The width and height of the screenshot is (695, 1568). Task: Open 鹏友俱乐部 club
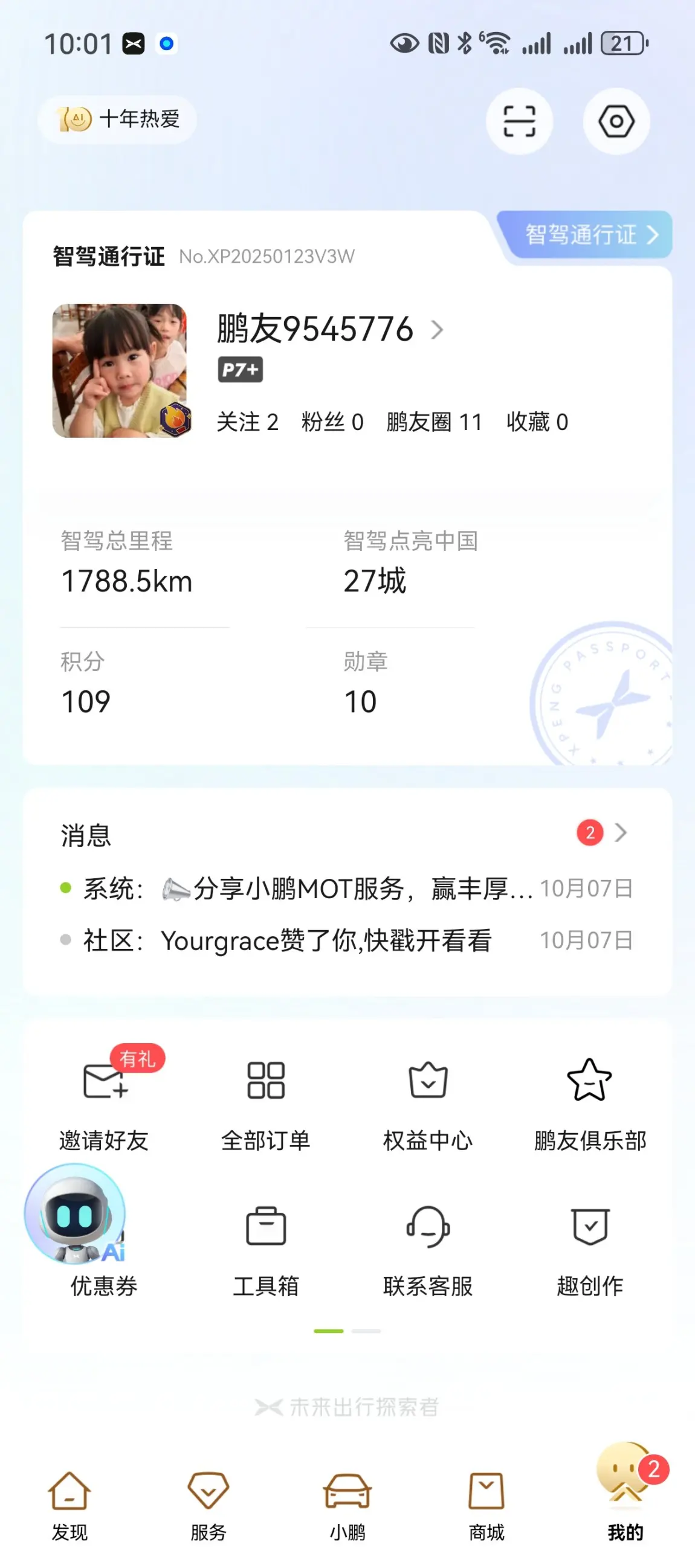[590, 1103]
